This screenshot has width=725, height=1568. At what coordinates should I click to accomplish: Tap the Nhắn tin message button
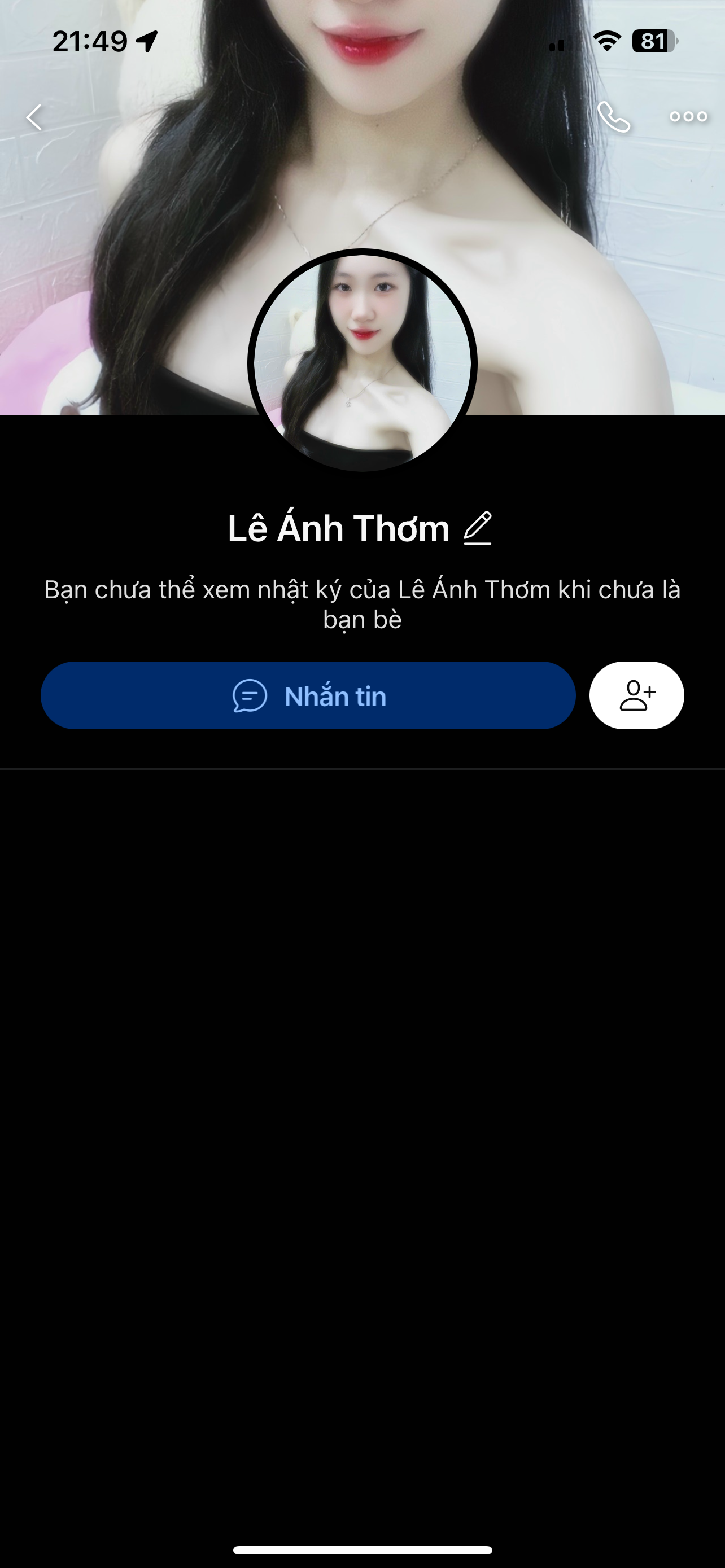coord(308,696)
